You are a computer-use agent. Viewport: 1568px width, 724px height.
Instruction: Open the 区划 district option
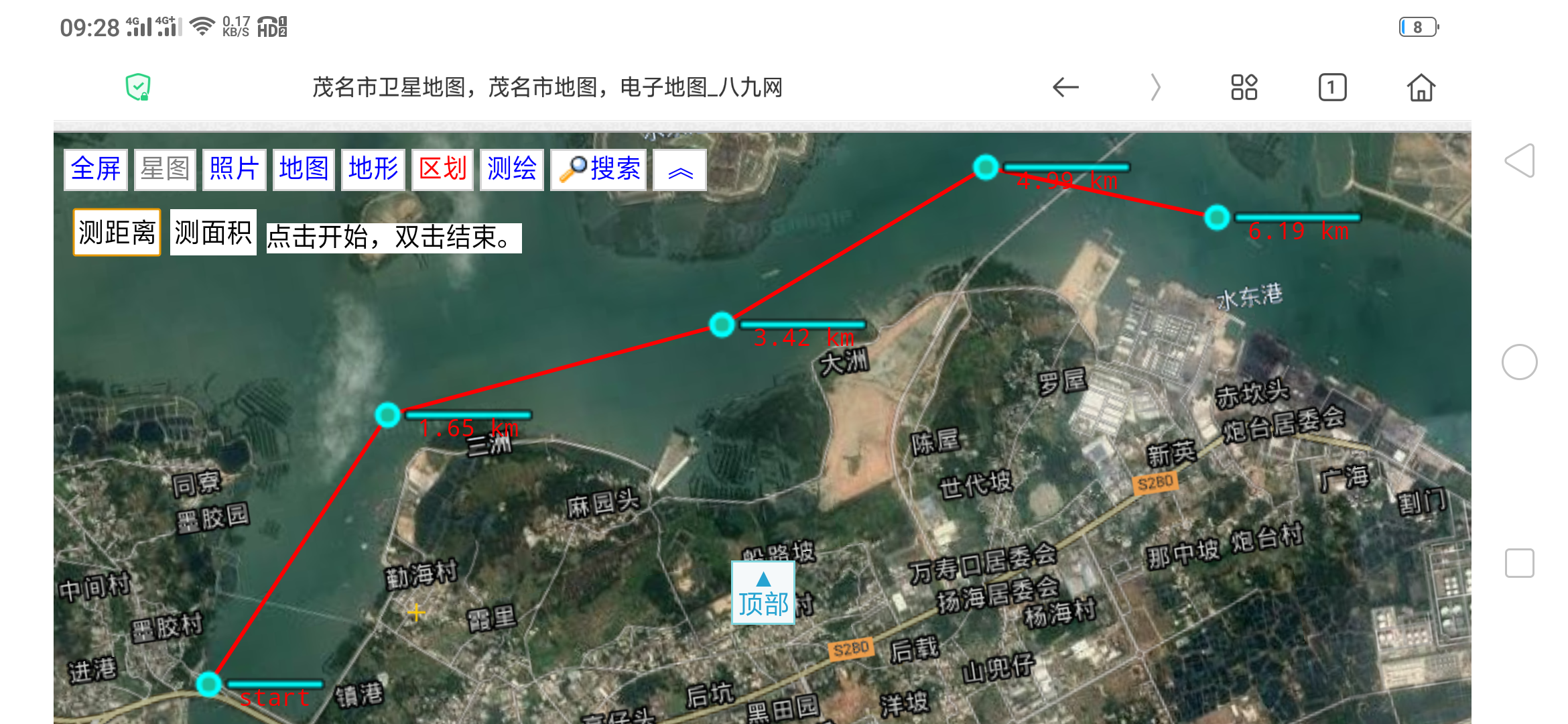pyautogui.click(x=442, y=169)
